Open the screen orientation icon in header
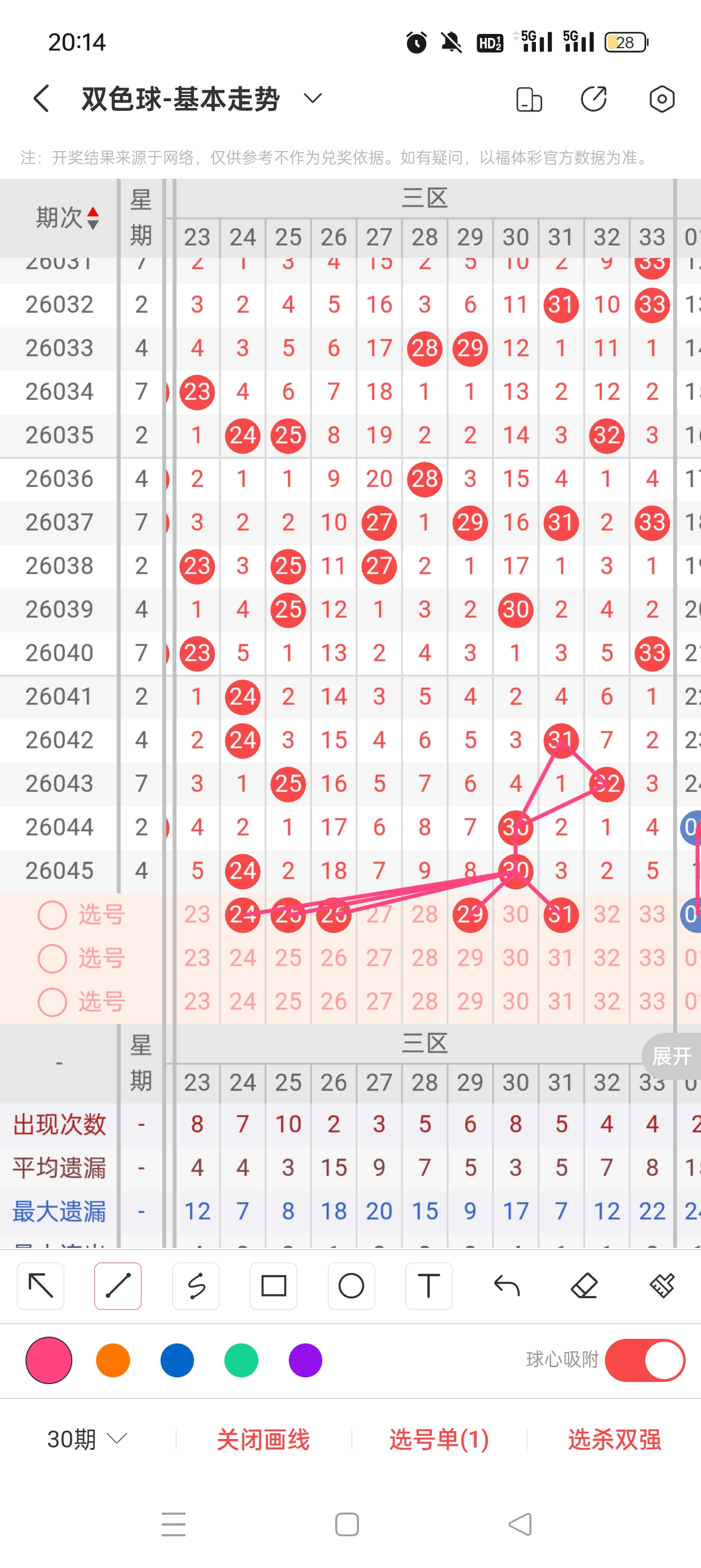 (x=528, y=99)
